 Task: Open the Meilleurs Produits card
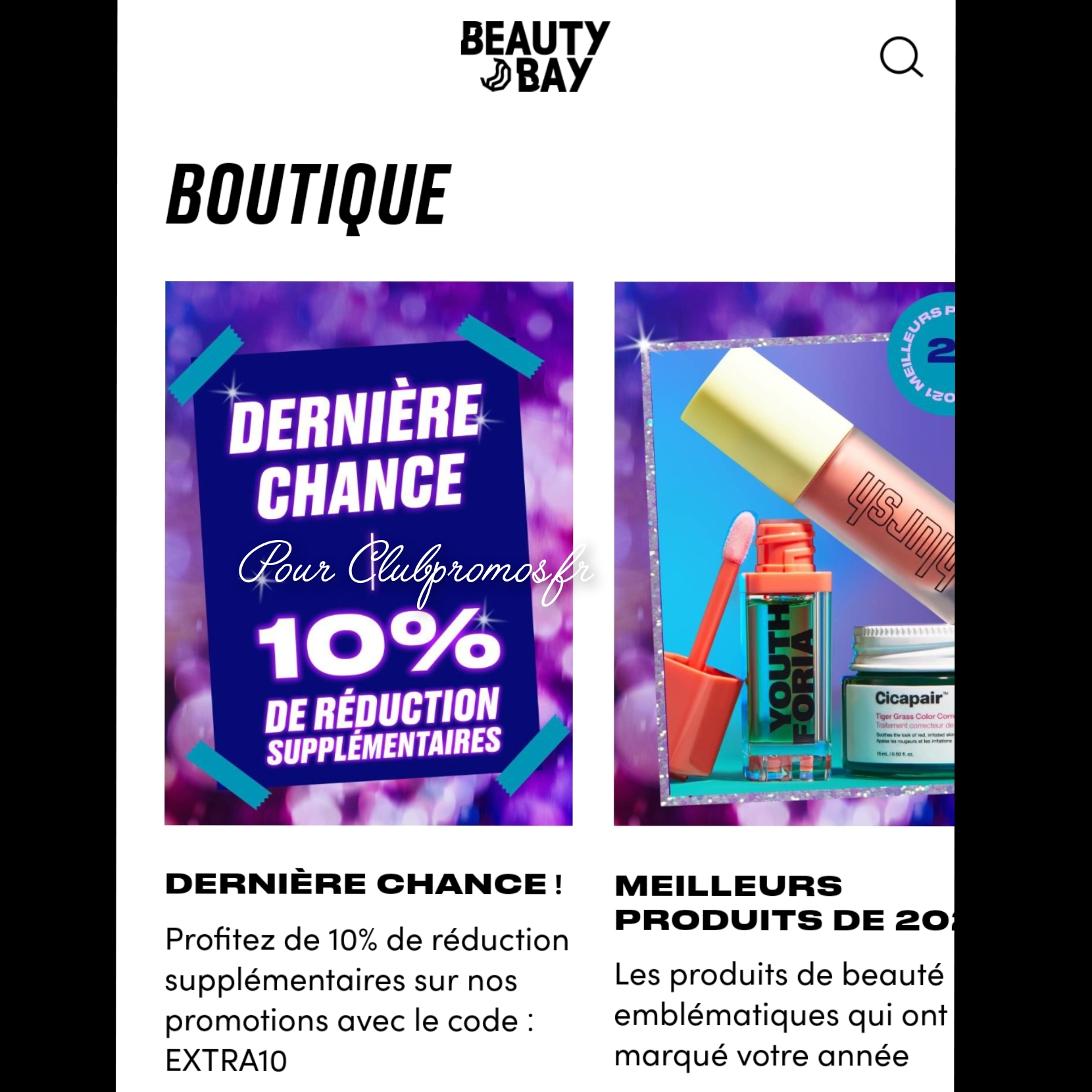tap(783, 553)
